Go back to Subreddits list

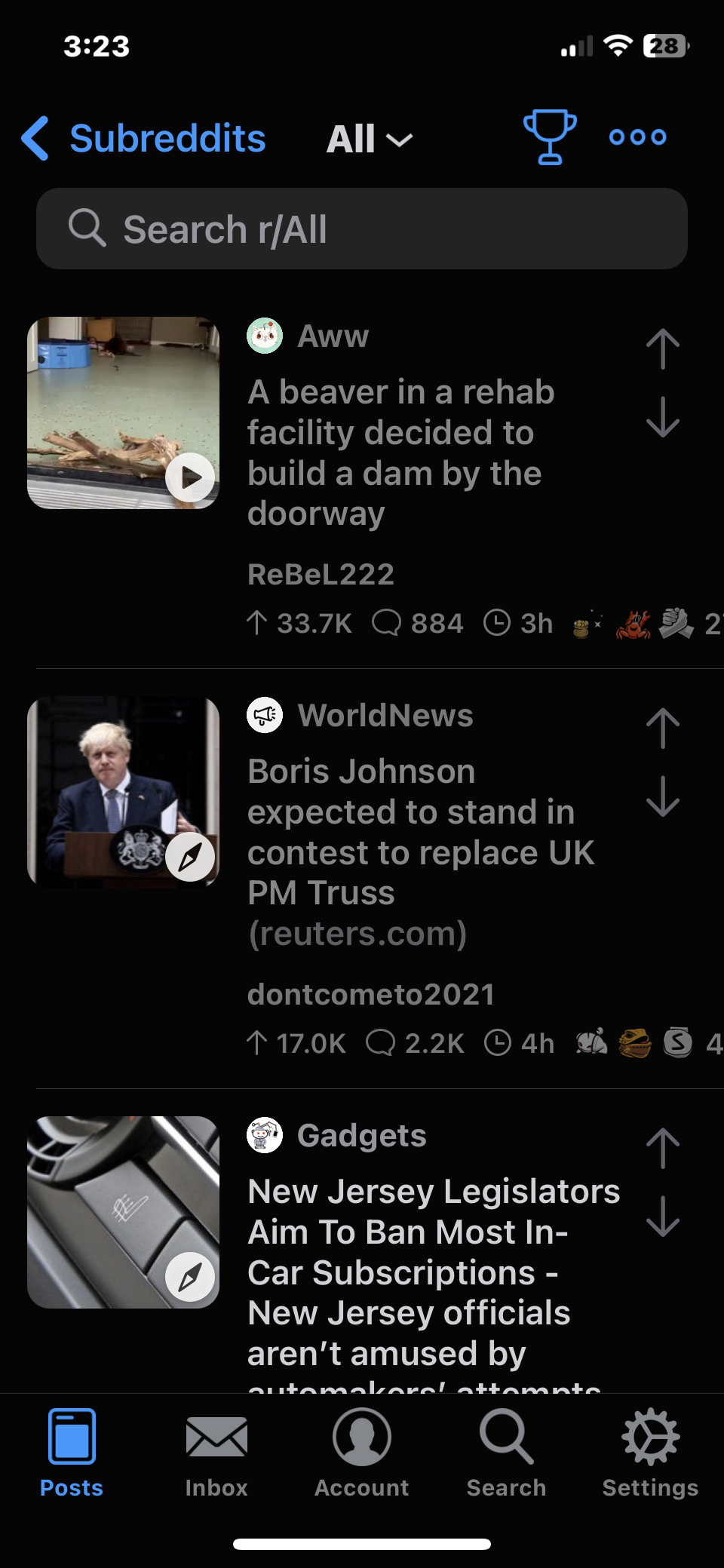click(x=143, y=139)
